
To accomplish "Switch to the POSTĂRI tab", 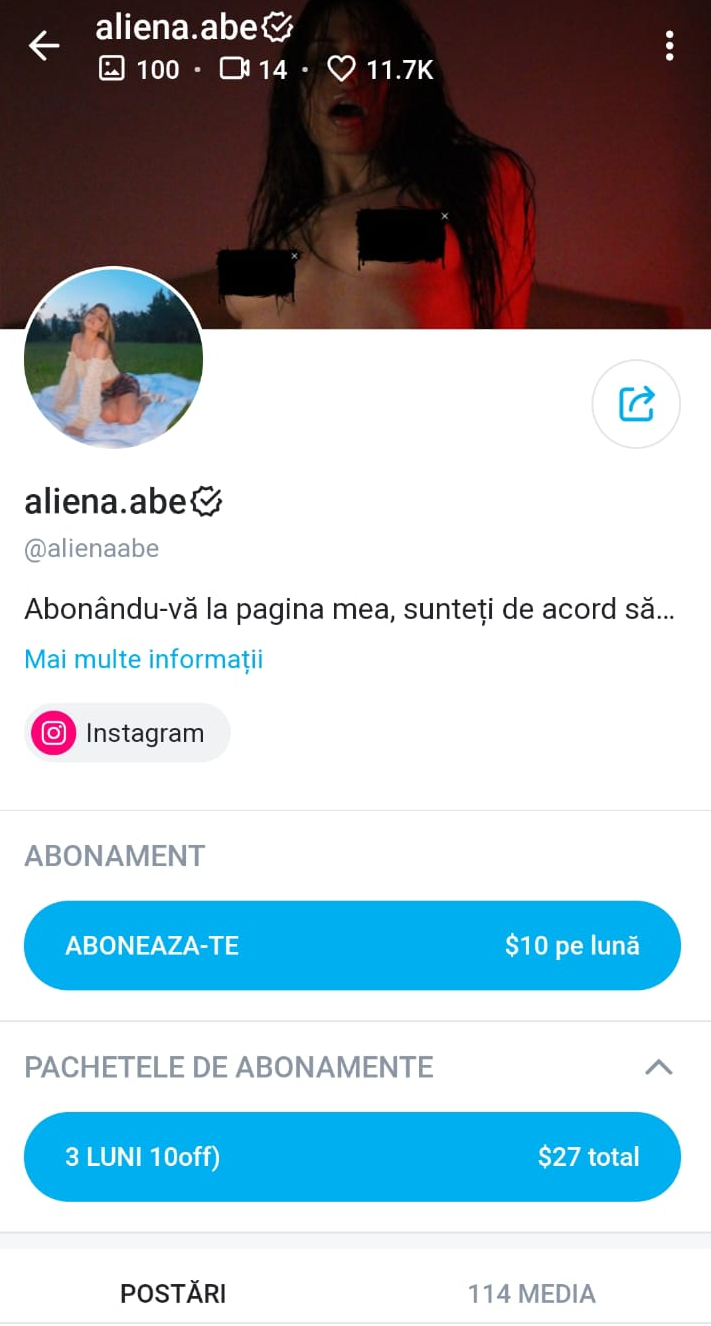I will 173,1293.
